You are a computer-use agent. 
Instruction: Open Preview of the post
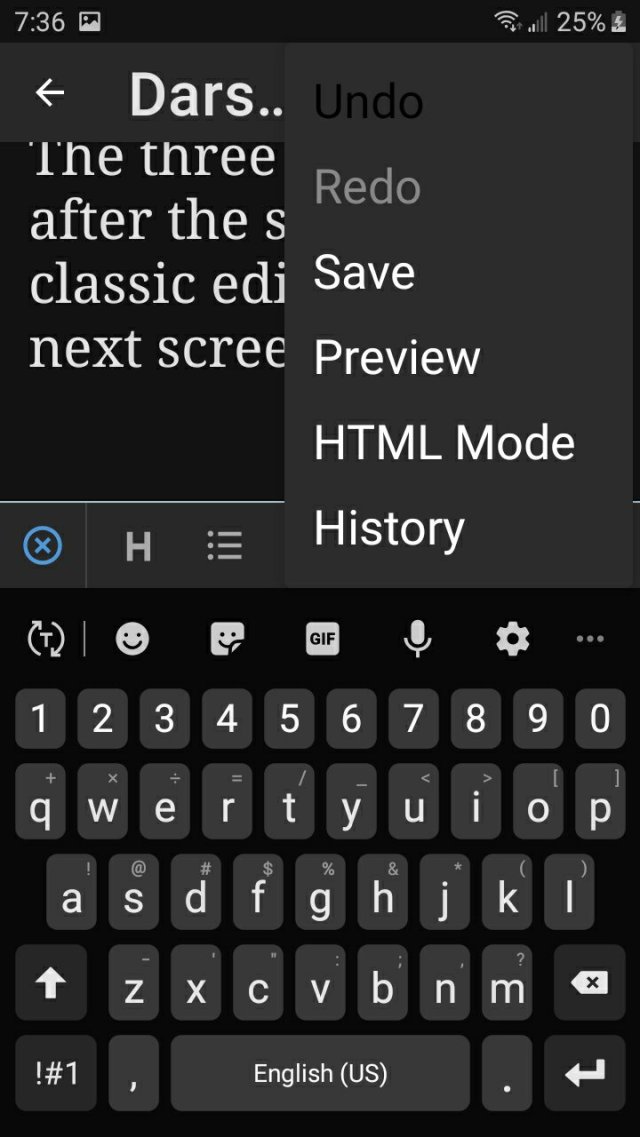click(397, 358)
